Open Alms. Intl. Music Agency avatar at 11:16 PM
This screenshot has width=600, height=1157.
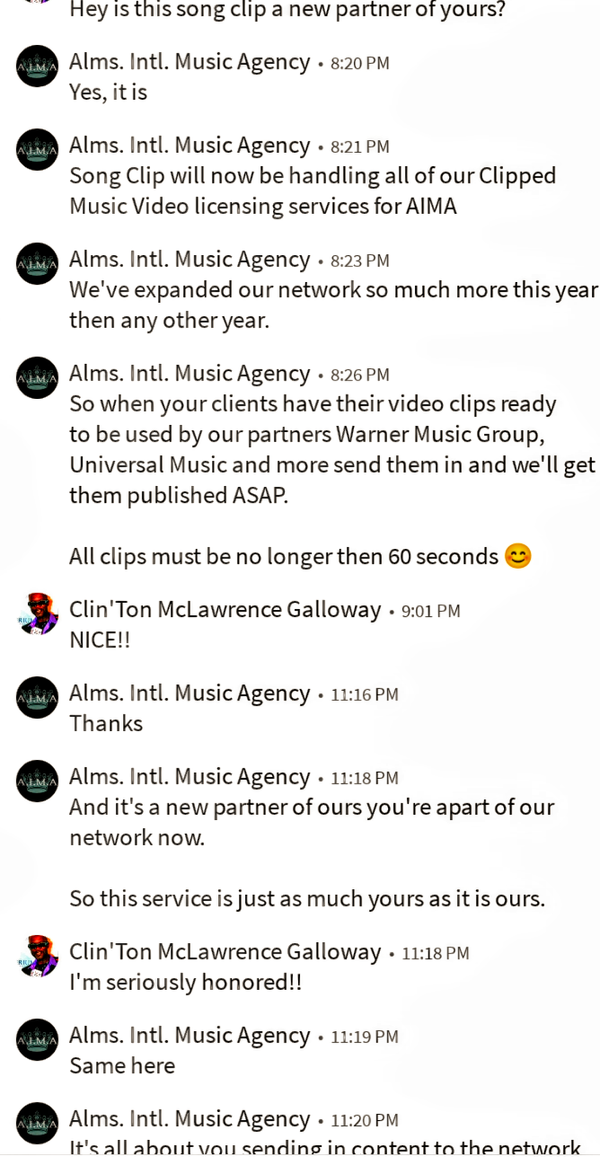pyautogui.click(x=37, y=697)
